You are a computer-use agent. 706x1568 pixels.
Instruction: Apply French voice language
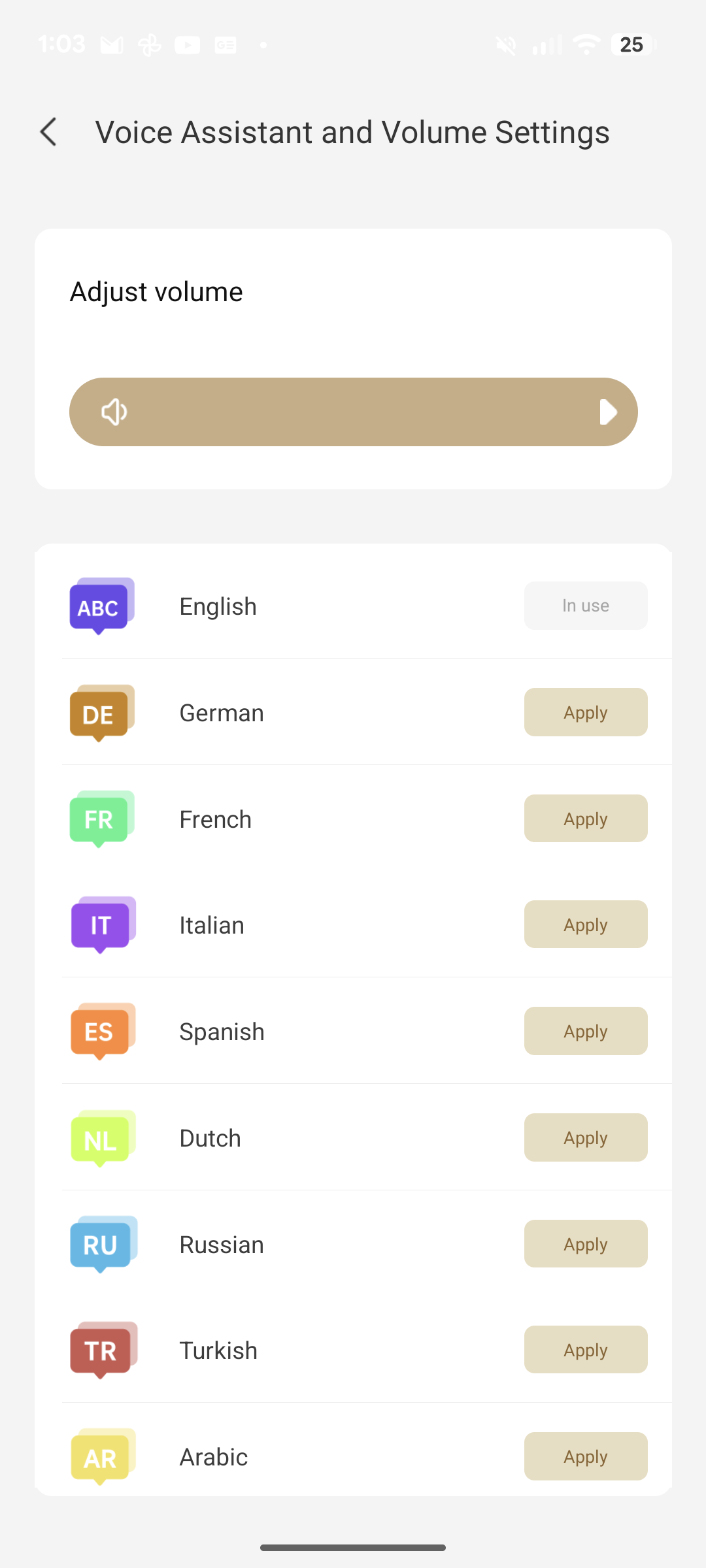click(586, 819)
